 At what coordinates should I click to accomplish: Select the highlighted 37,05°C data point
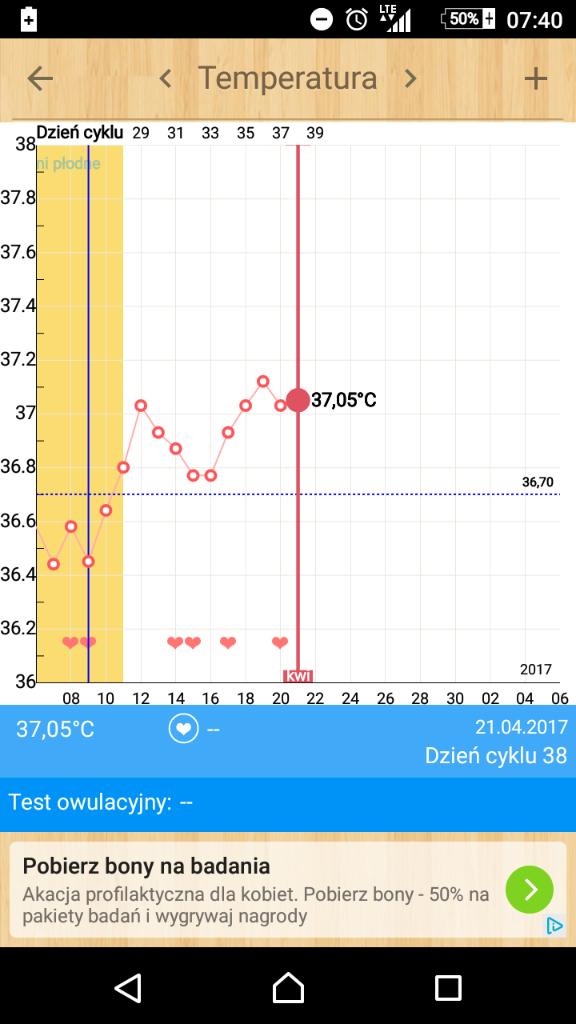(x=298, y=400)
